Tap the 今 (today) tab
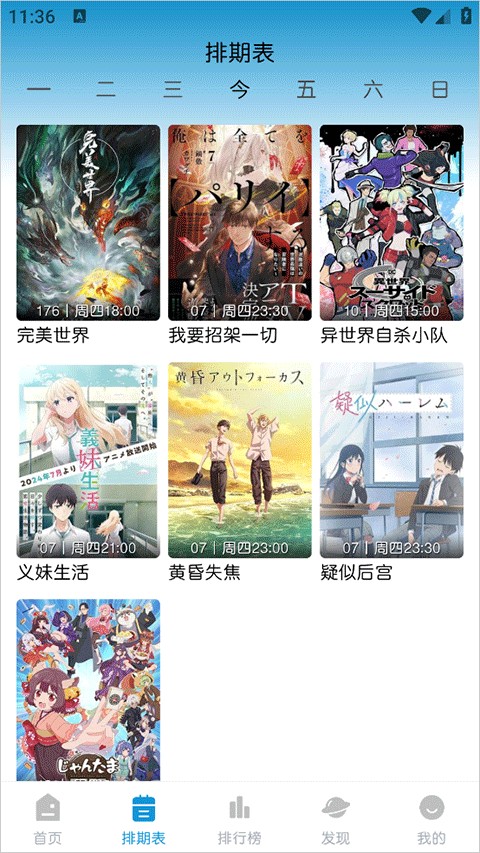The height and width of the screenshot is (853, 480). pos(239,89)
